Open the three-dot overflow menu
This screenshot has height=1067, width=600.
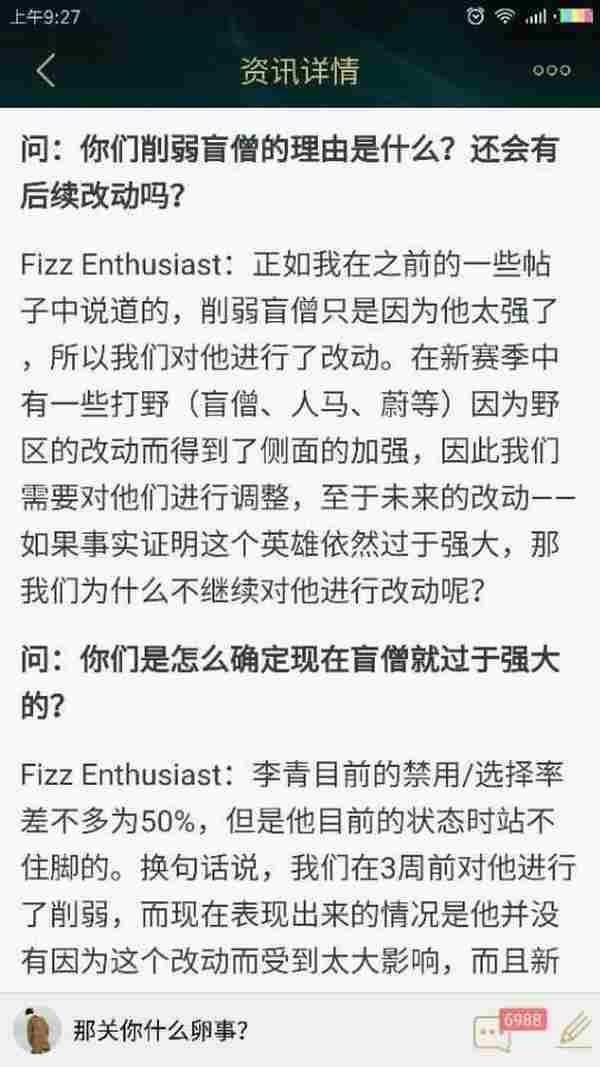551,71
